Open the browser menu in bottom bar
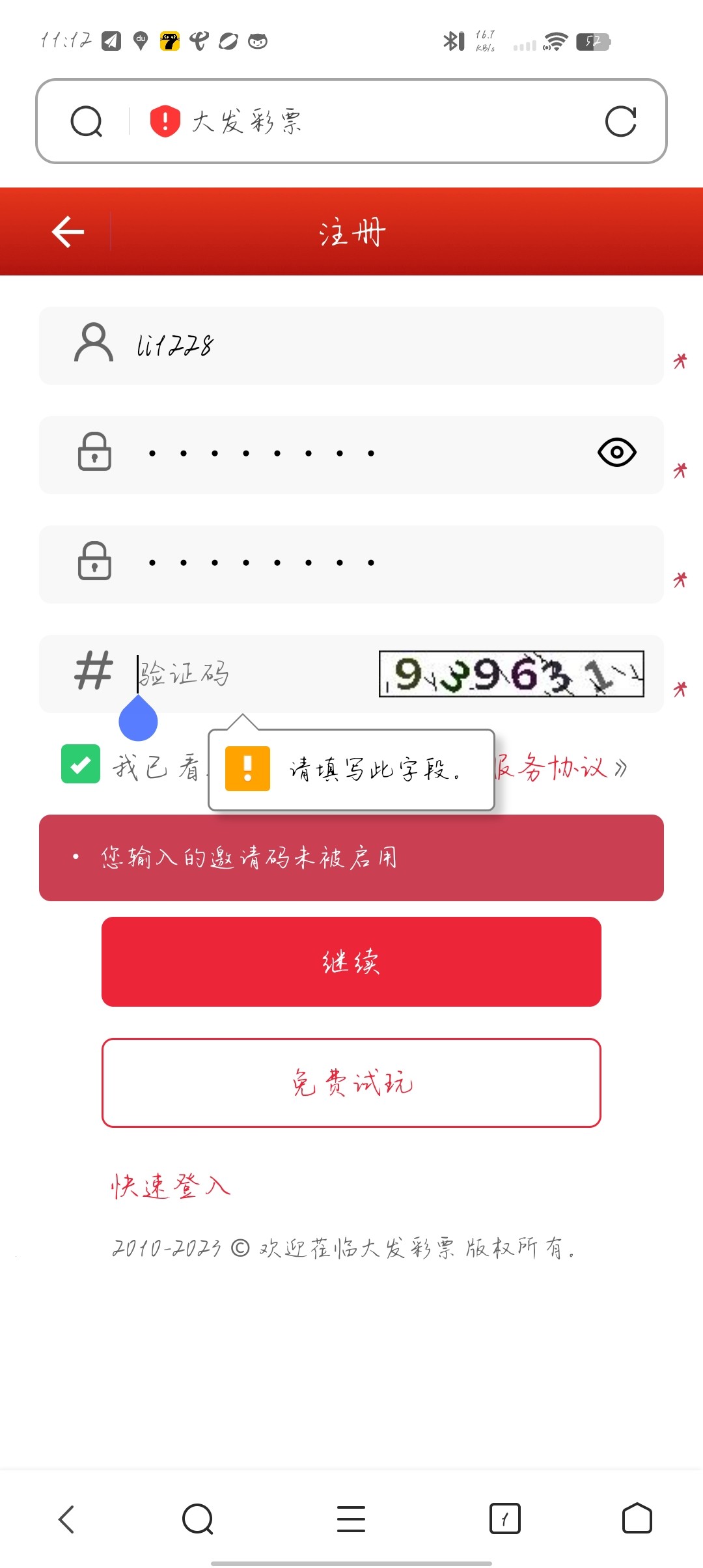This screenshot has height=1568, width=703. click(351, 1519)
